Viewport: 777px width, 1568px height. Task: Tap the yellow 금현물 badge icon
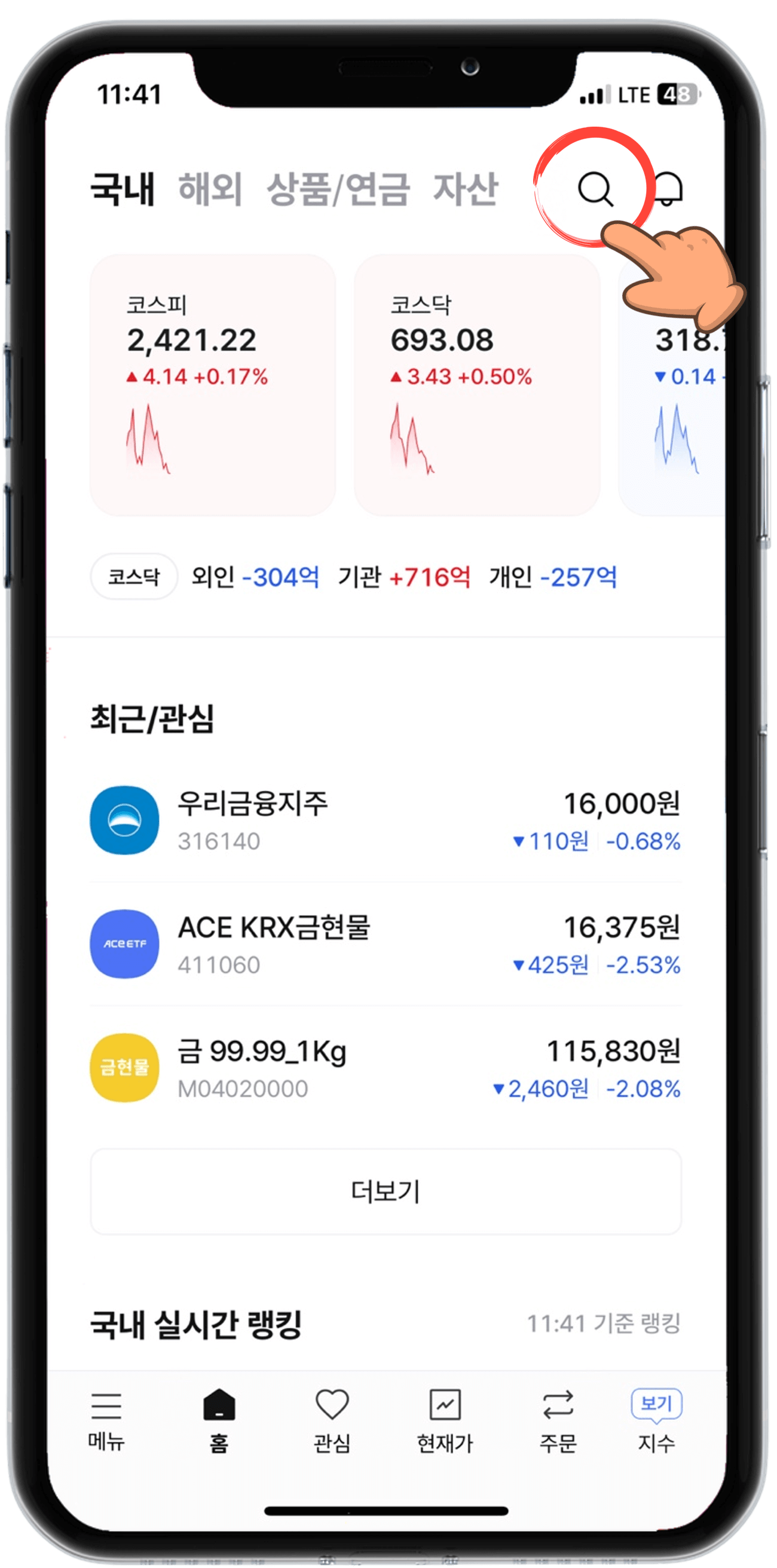click(124, 1066)
